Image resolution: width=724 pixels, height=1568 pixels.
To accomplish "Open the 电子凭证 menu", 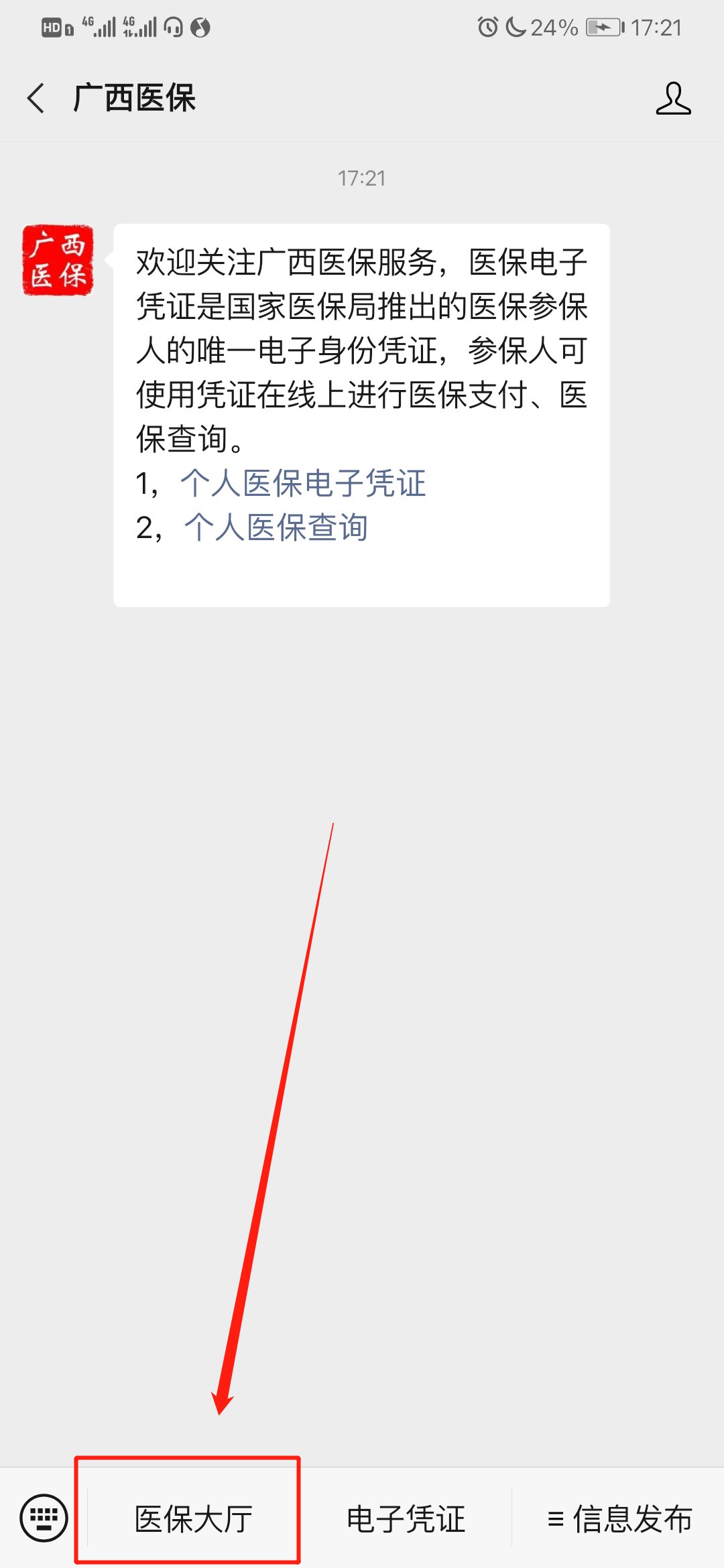I will pos(406,1518).
